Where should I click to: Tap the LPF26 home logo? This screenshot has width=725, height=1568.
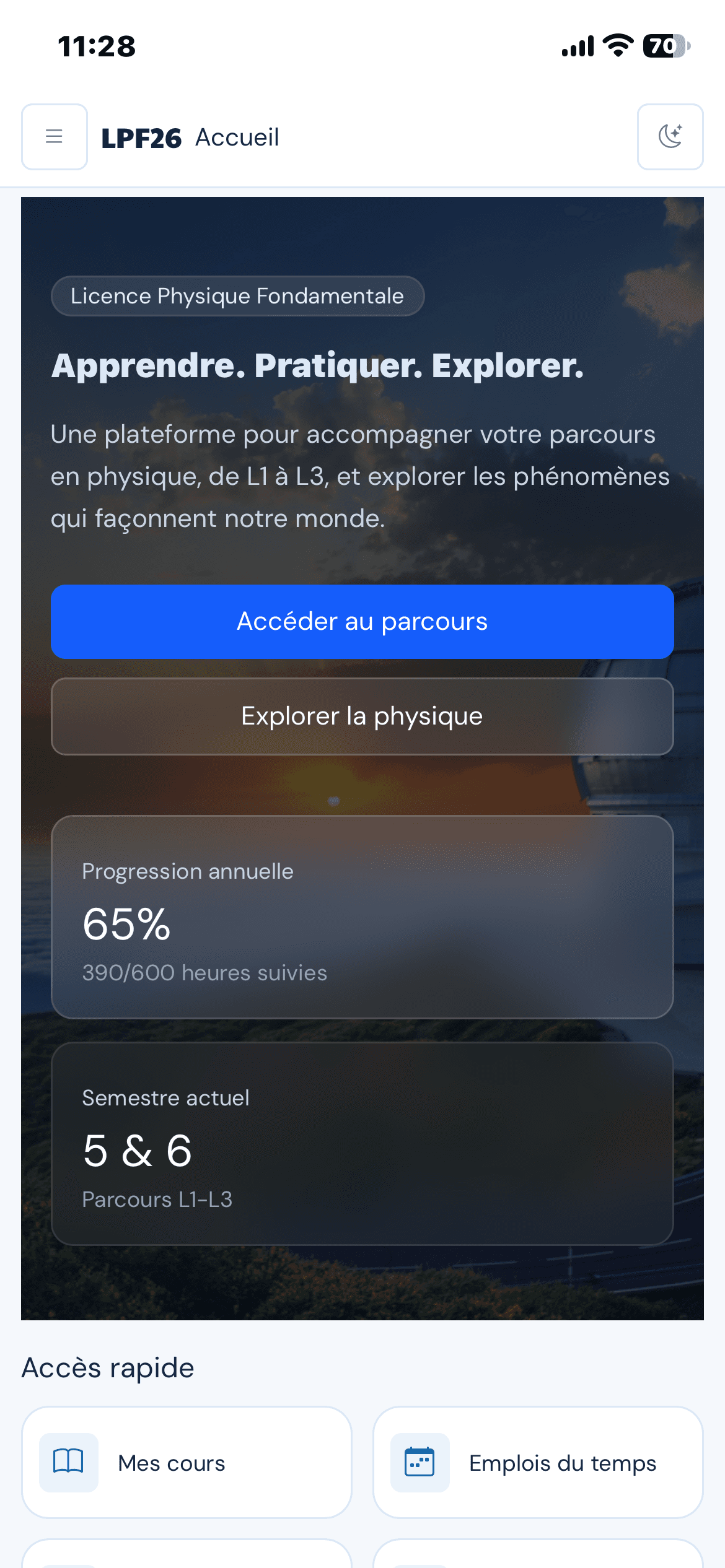141,138
